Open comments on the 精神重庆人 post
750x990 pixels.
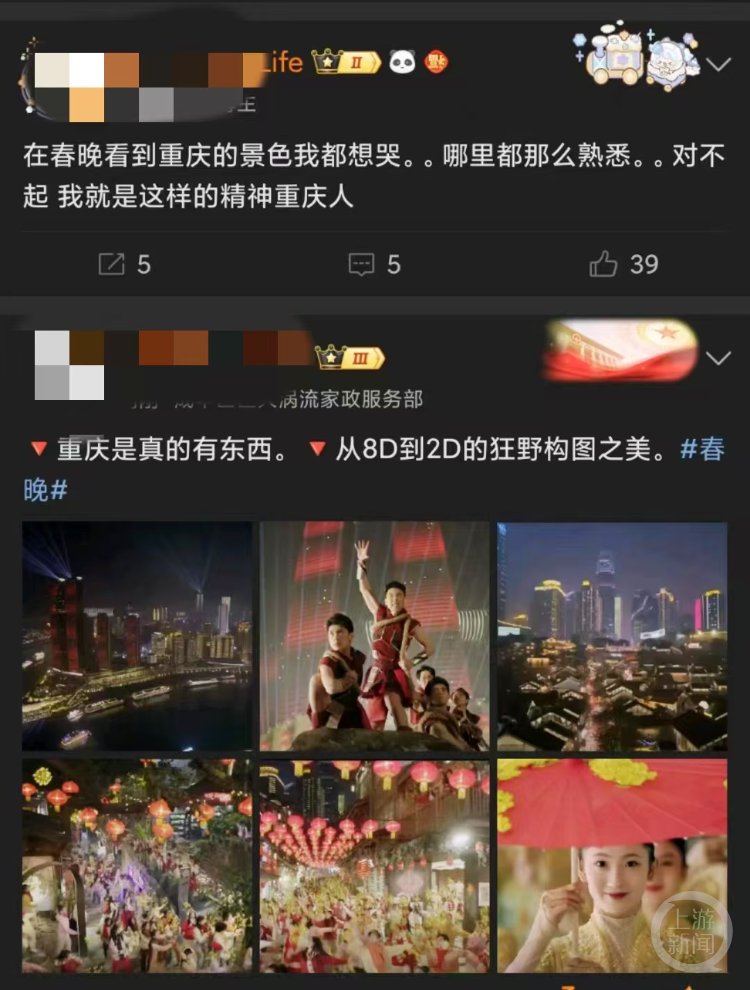(x=374, y=264)
